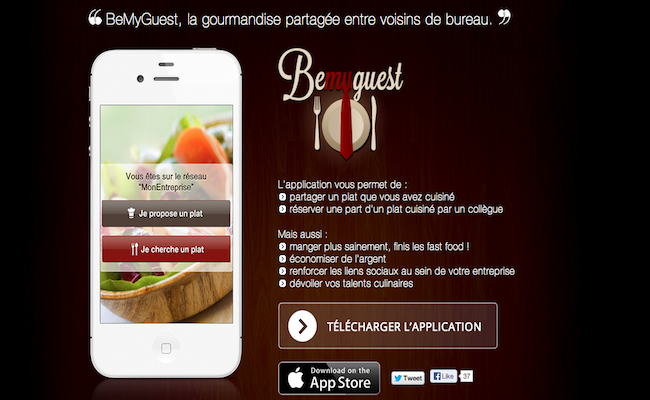Like the page on Facebook
650x400 pixels.
coord(443,377)
